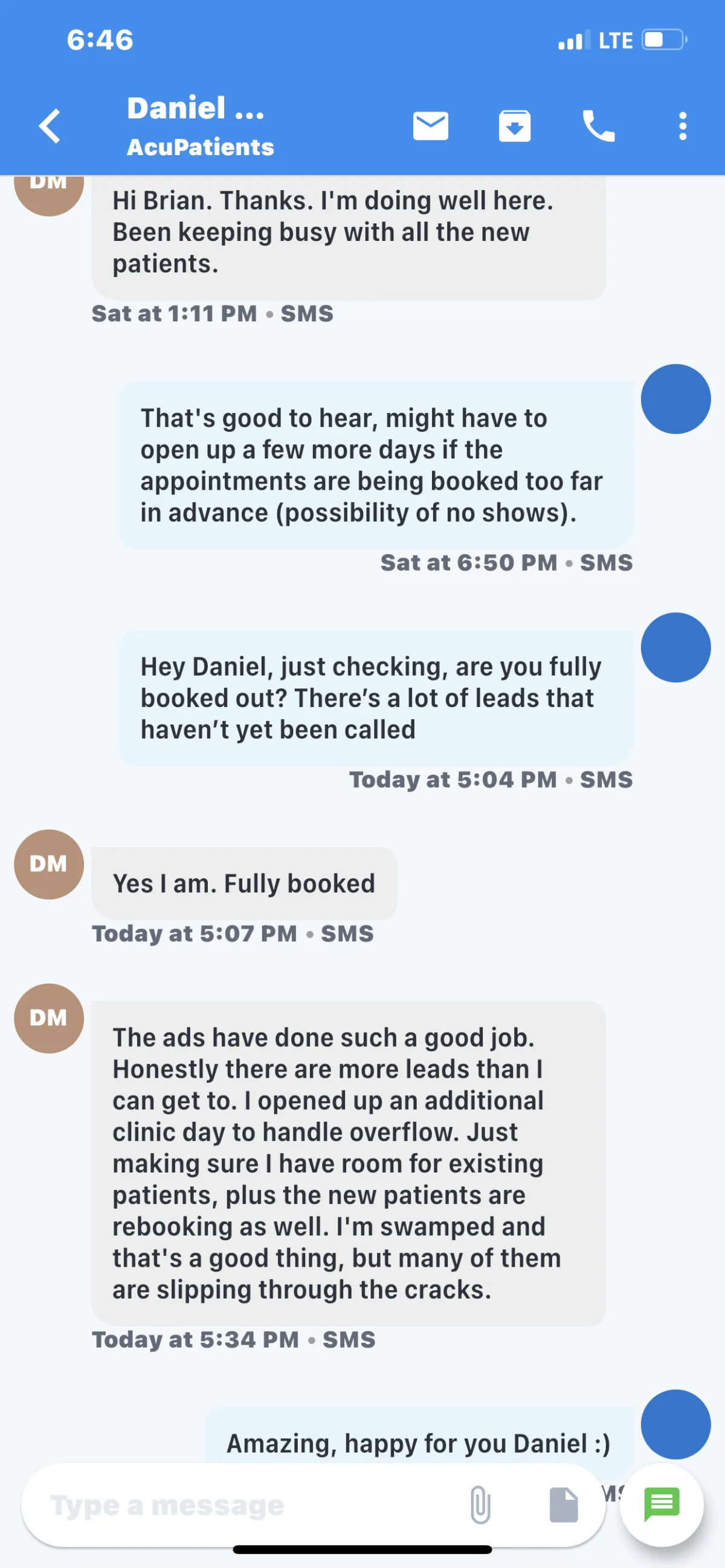This screenshot has width=725, height=1568.
Task: Go back using the header arrow
Action: (x=50, y=126)
